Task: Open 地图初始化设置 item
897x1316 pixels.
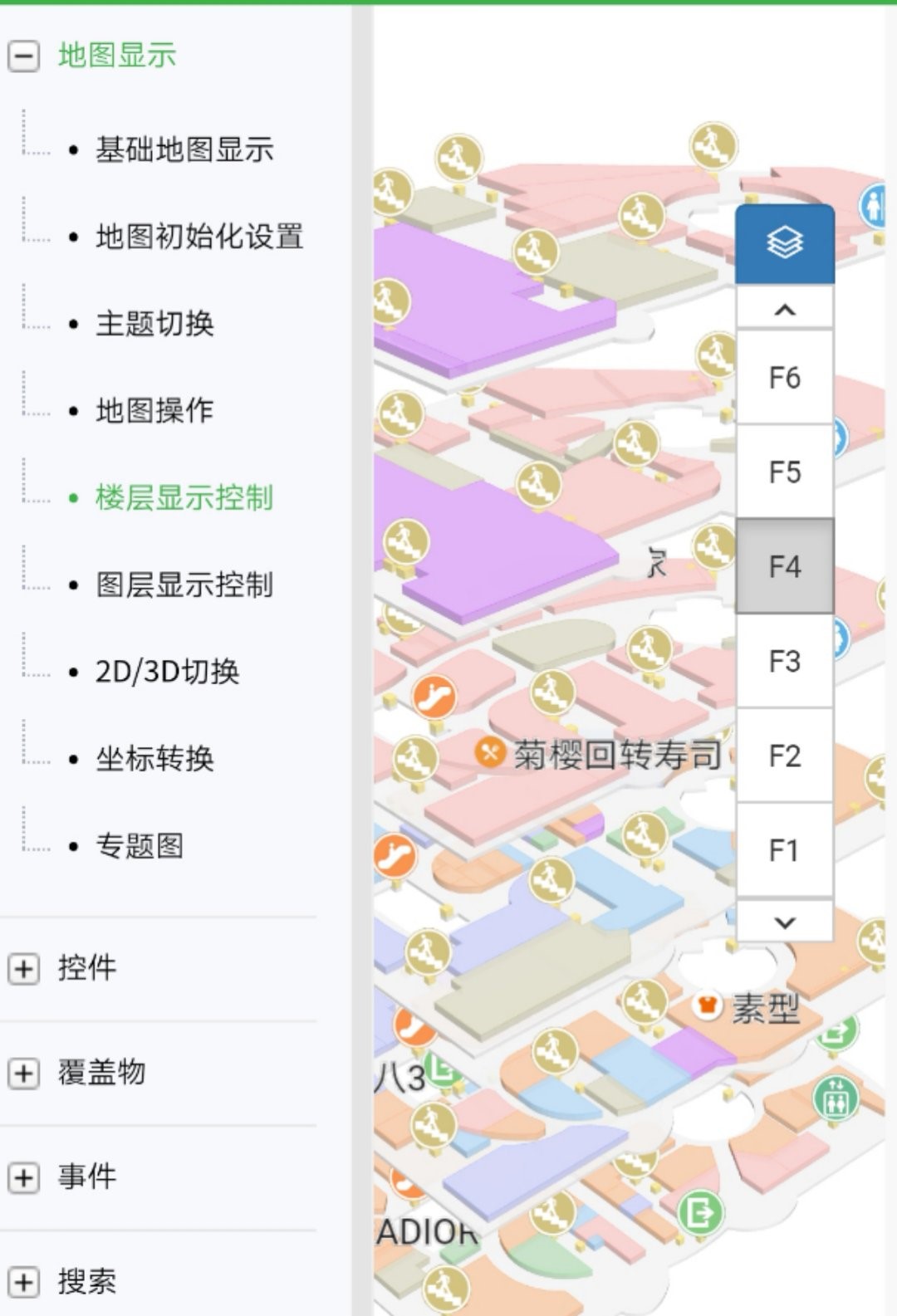Action: point(199,237)
